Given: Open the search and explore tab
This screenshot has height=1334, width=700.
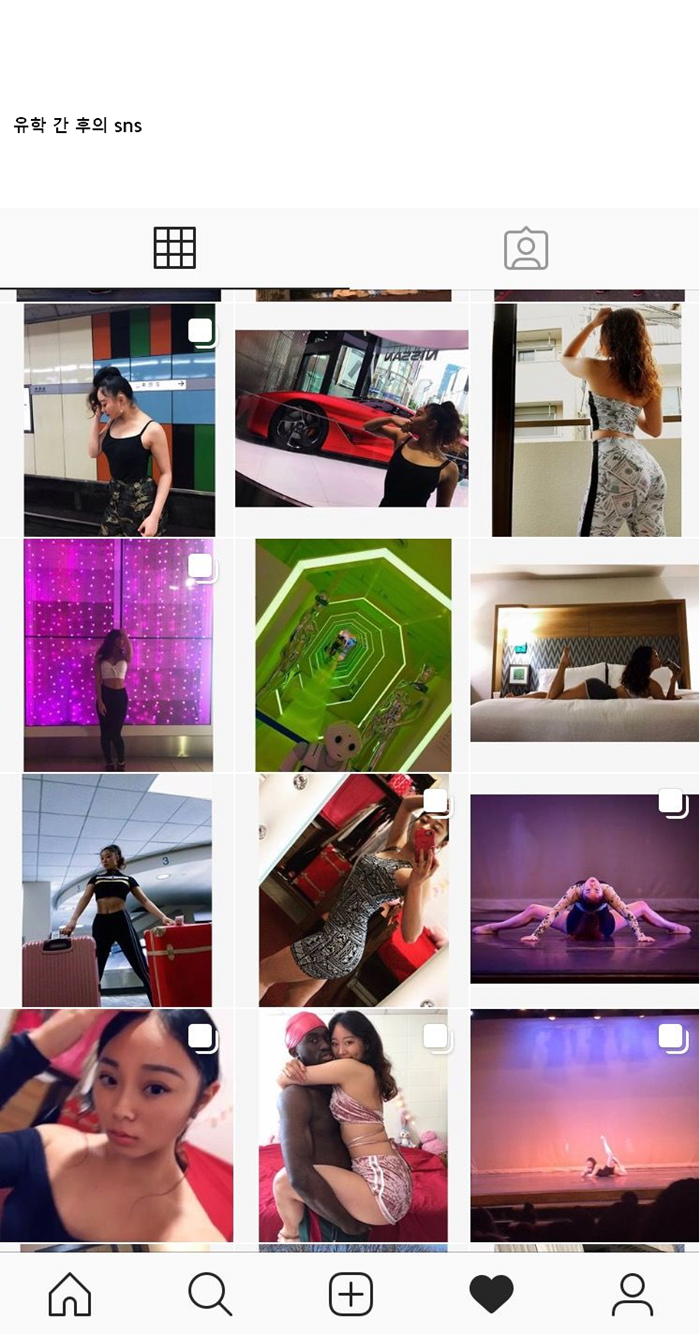Looking at the screenshot, I should tap(210, 1295).
